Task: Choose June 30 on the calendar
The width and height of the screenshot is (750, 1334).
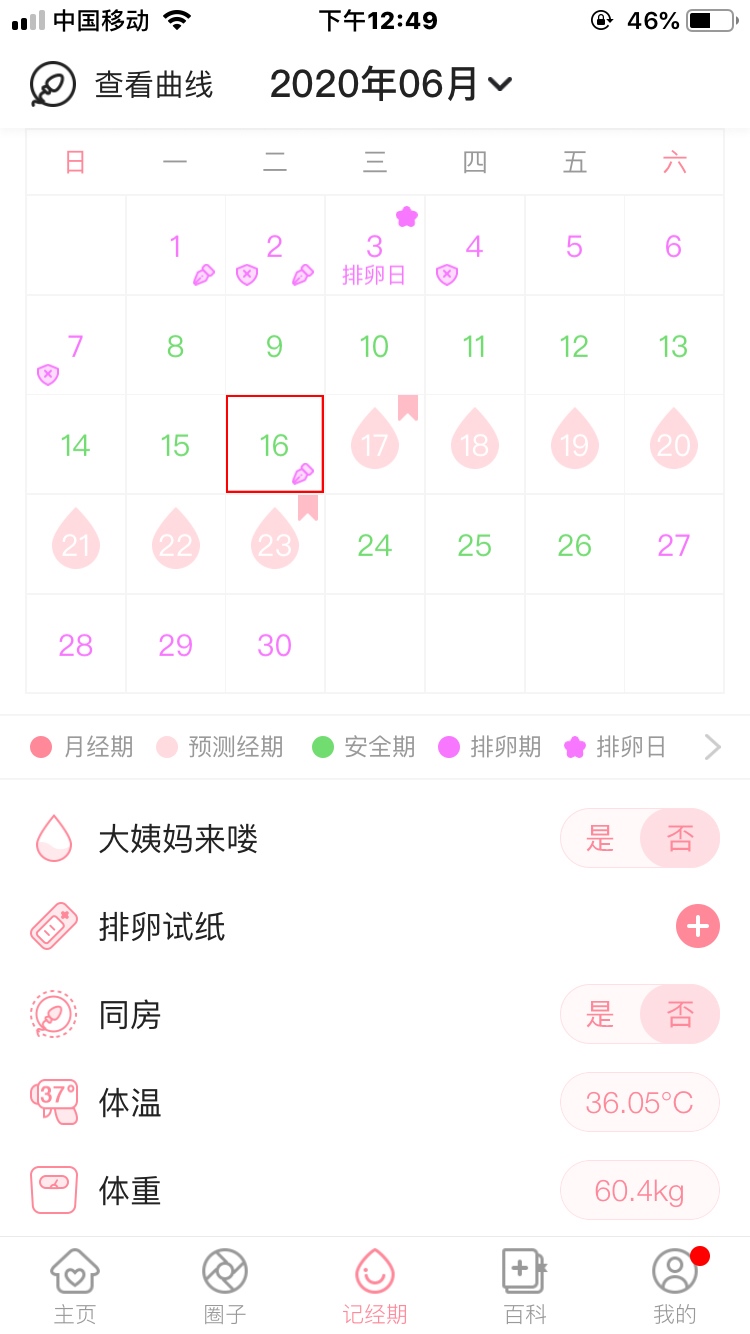Action: [275, 645]
